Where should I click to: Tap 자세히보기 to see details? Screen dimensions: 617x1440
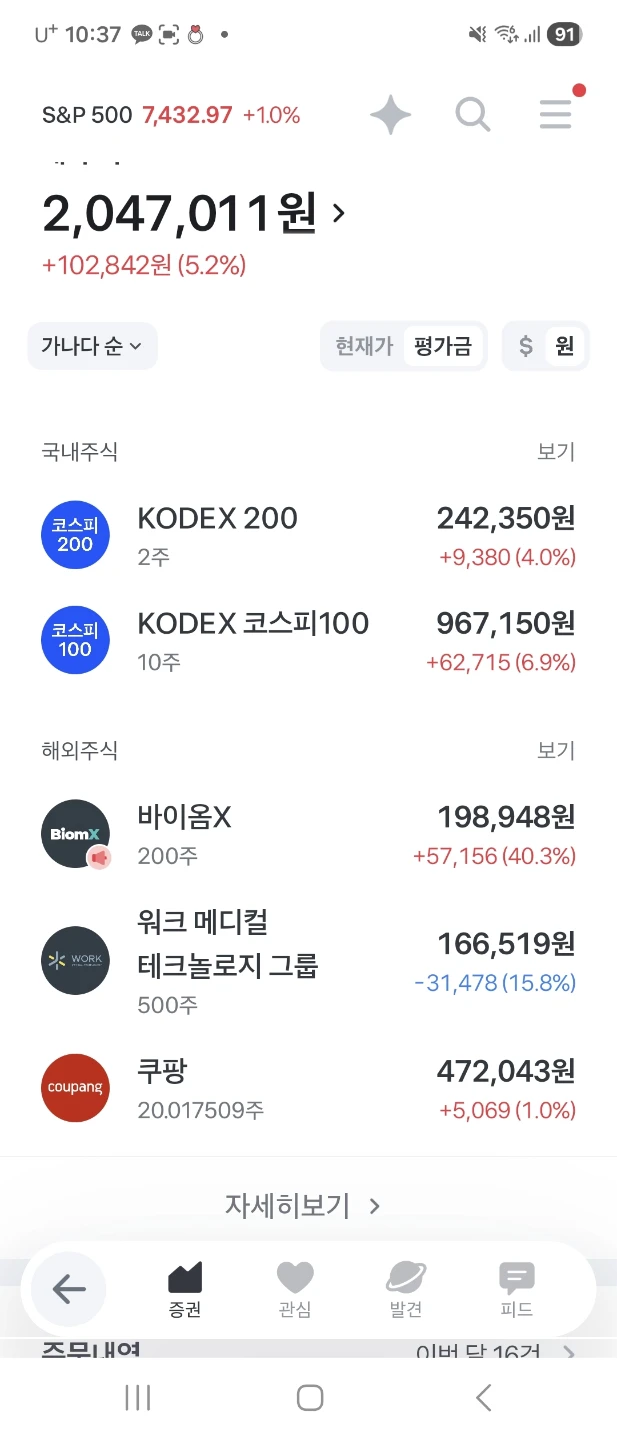pos(302,1206)
